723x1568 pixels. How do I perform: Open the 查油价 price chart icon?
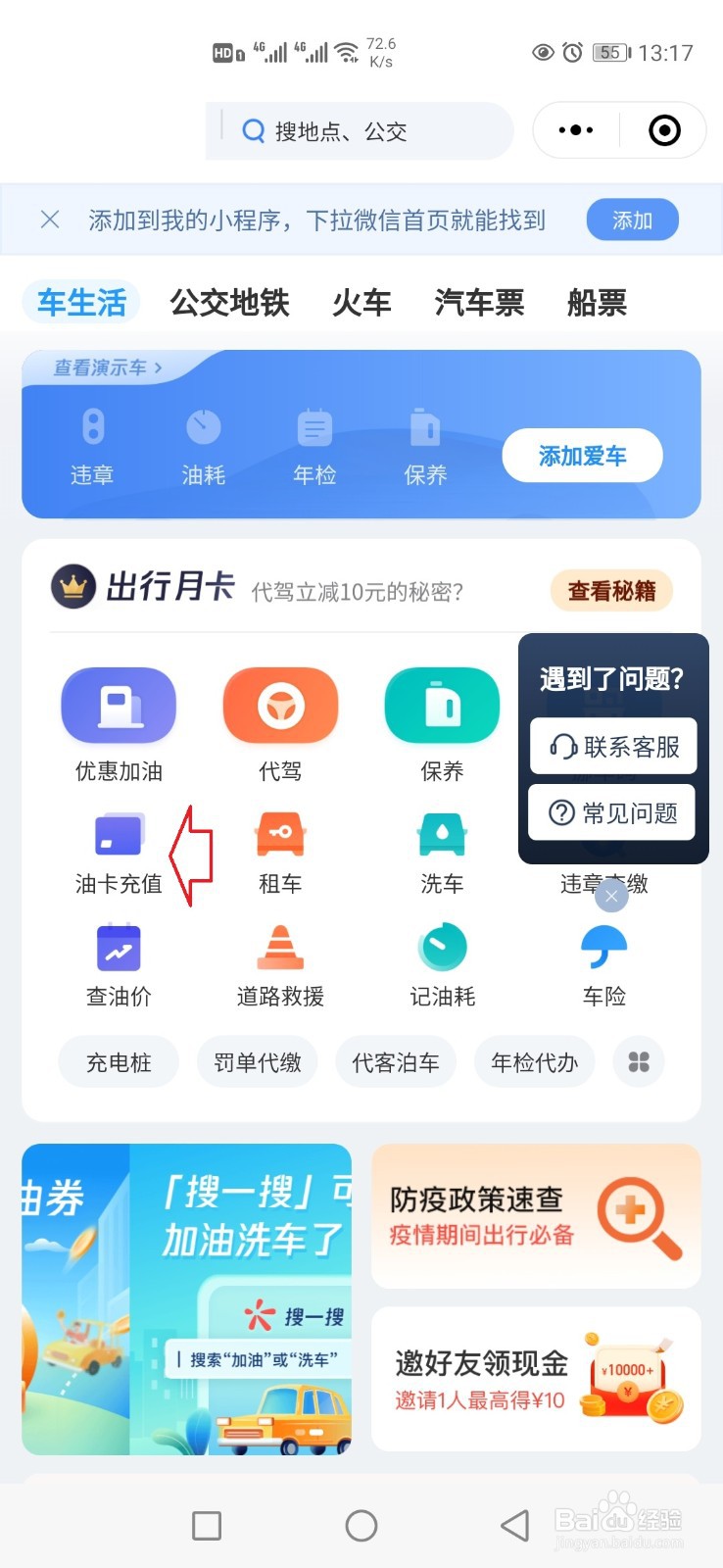coord(118,947)
